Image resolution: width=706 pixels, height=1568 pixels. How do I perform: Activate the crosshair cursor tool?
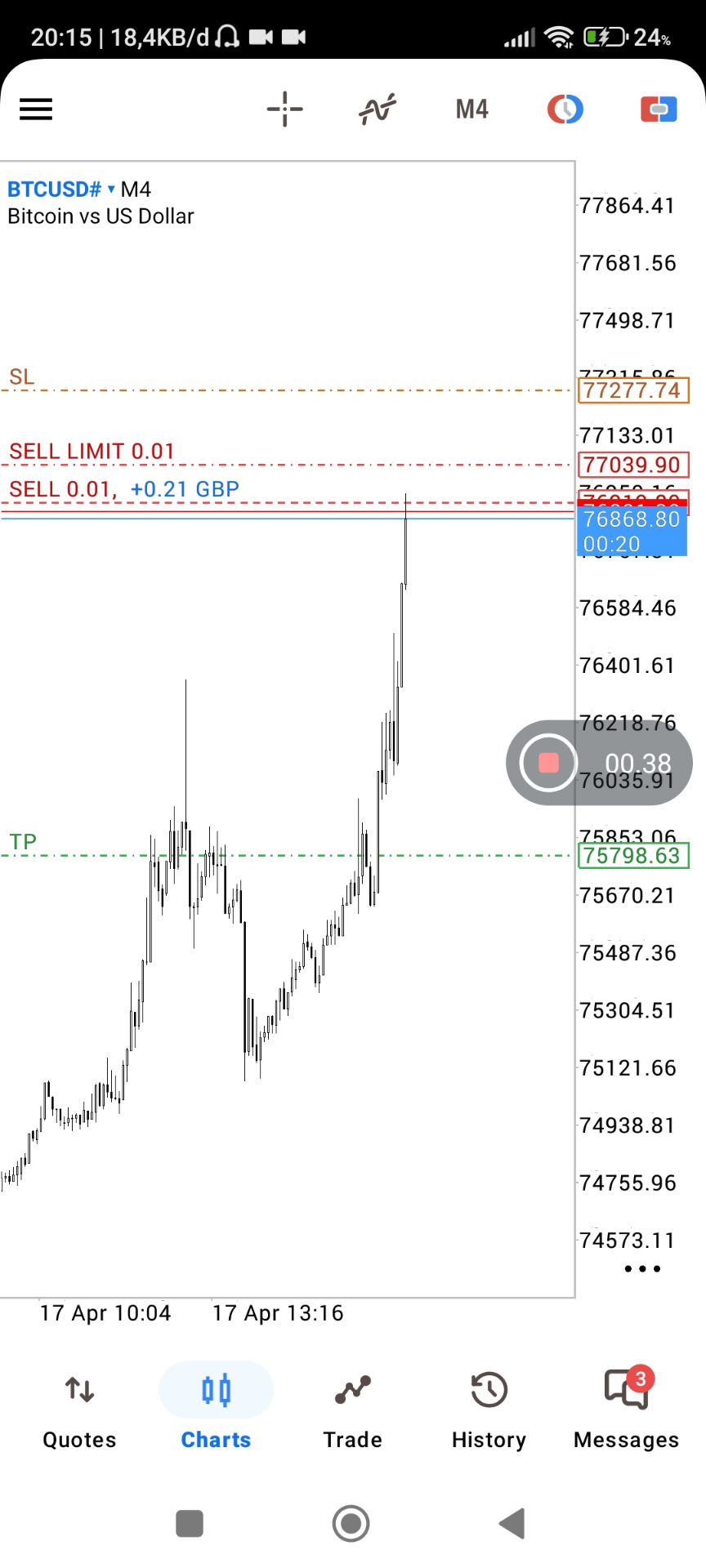point(284,109)
